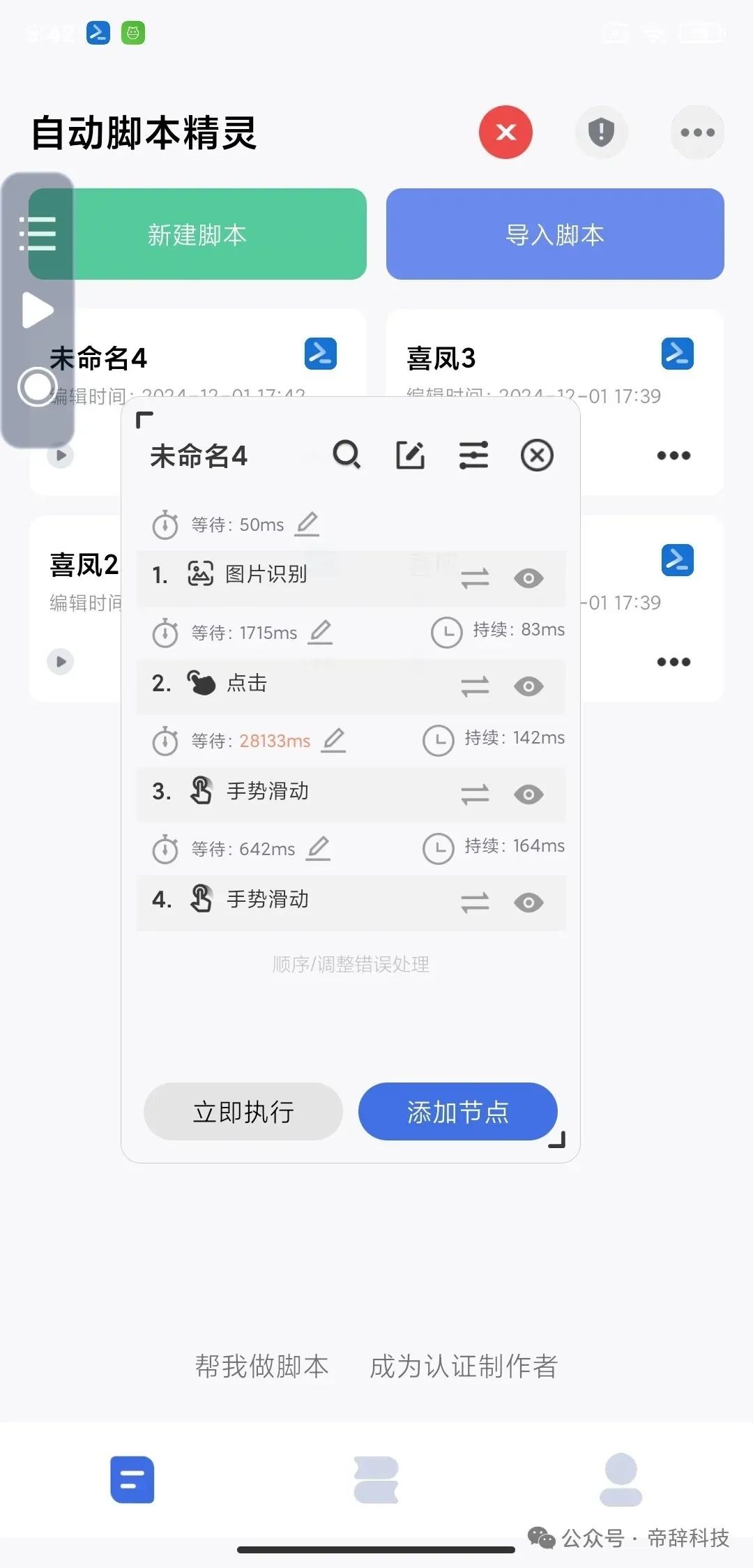Viewport: 753px width, 1568px height.
Task: Edit the 未命名4 script name
Action: click(411, 455)
